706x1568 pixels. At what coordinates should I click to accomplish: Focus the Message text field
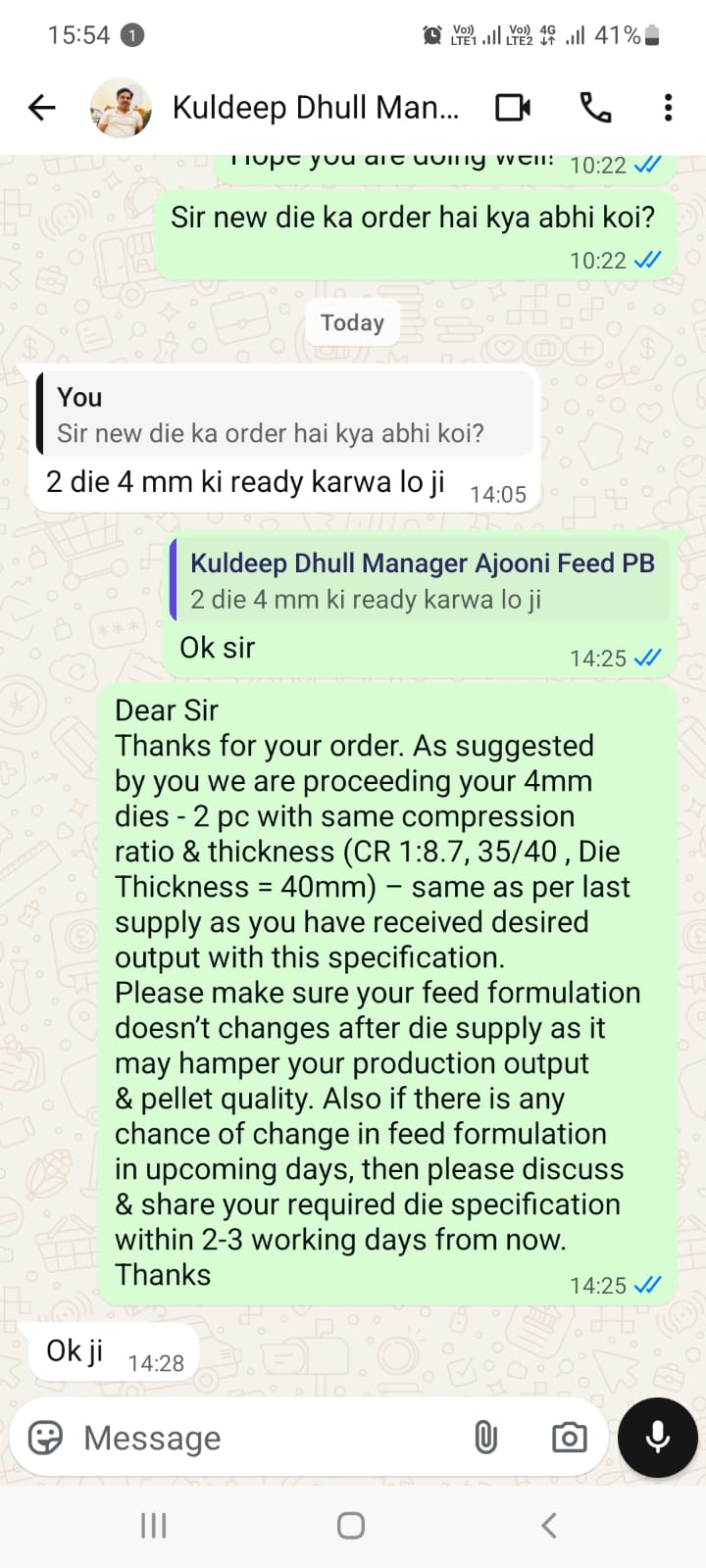coord(265,1438)
